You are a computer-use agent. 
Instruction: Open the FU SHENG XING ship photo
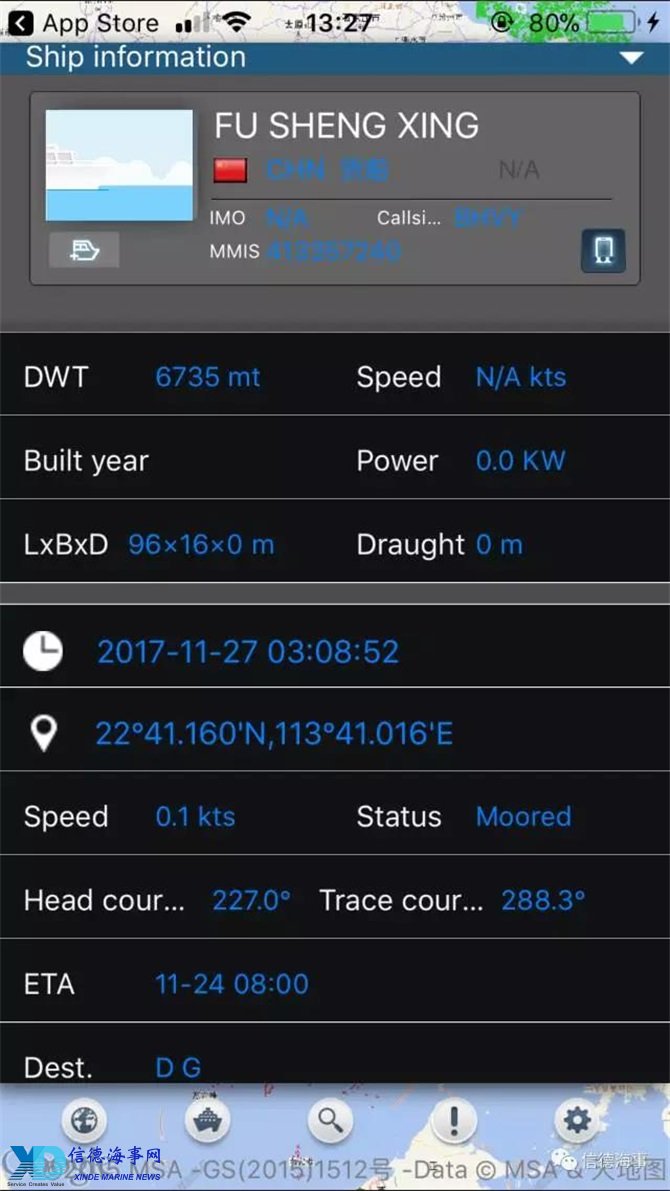point(119,165)
